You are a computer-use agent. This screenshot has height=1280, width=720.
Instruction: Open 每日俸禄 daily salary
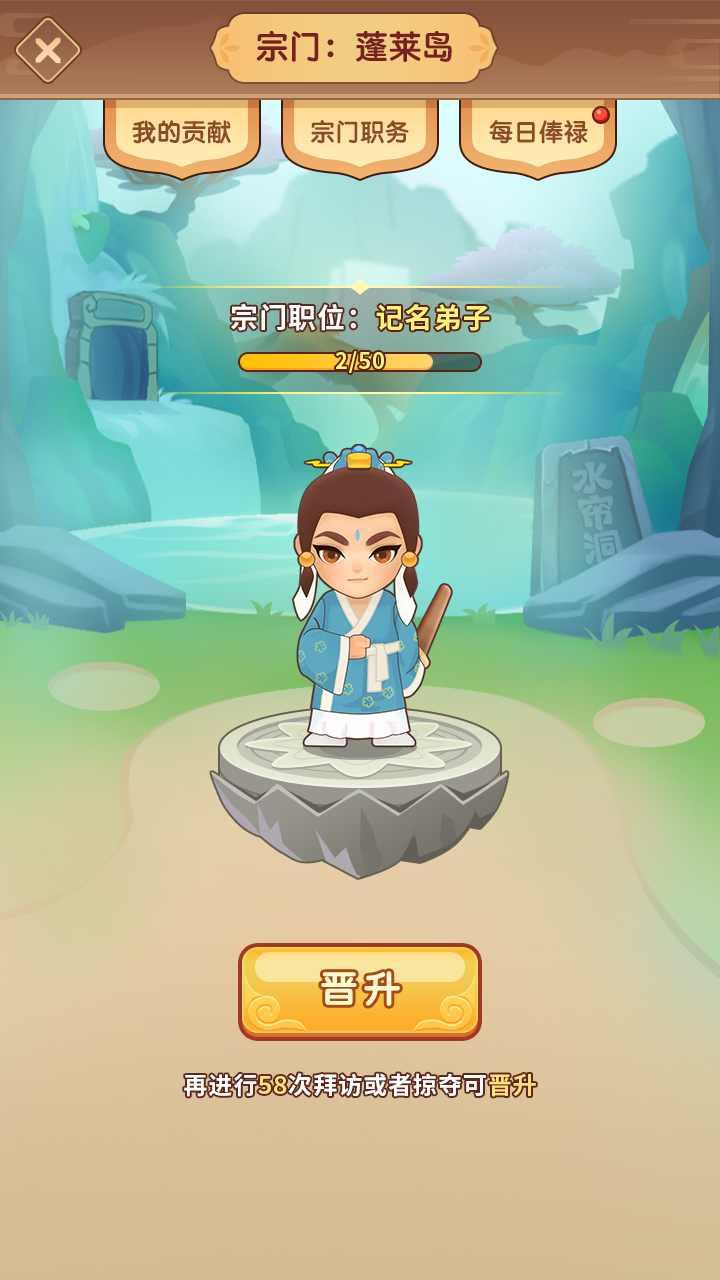click(538, 133)
